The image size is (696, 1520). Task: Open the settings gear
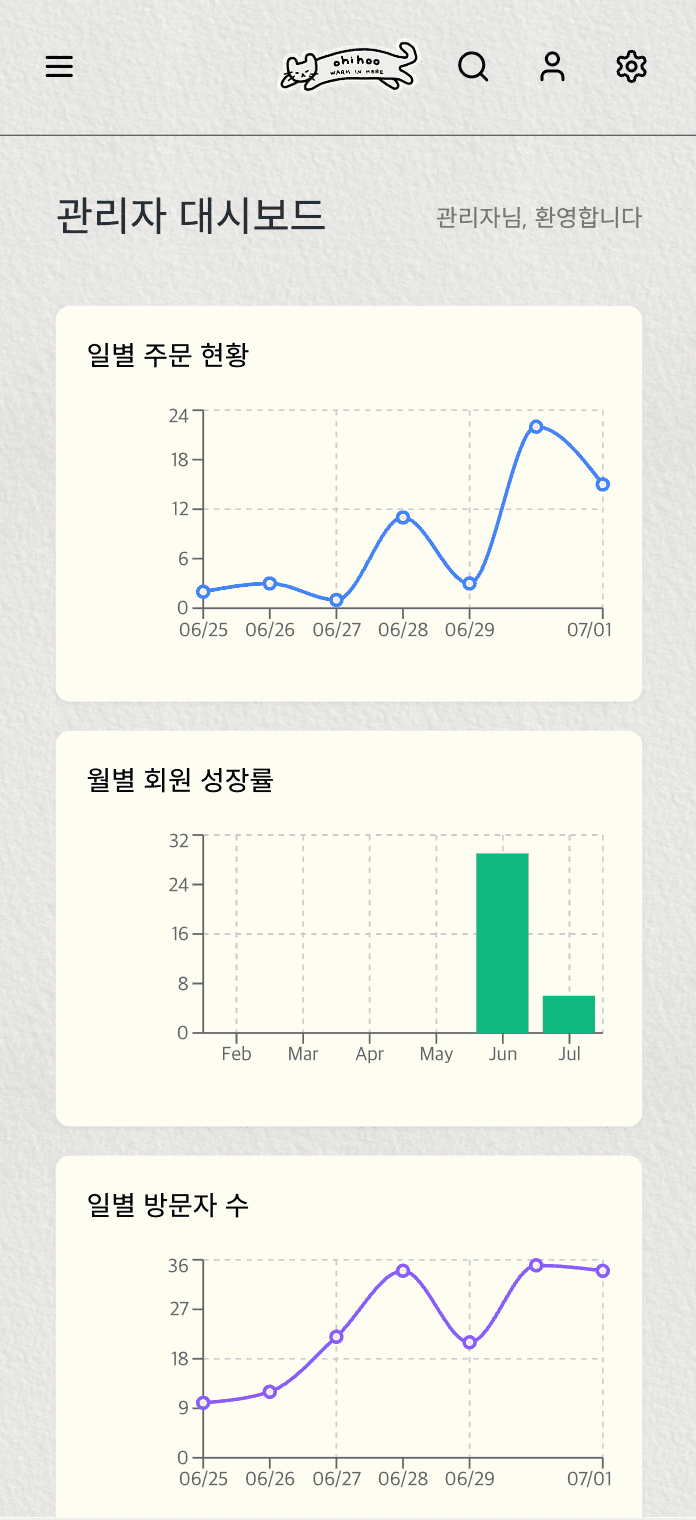[631, 67]
